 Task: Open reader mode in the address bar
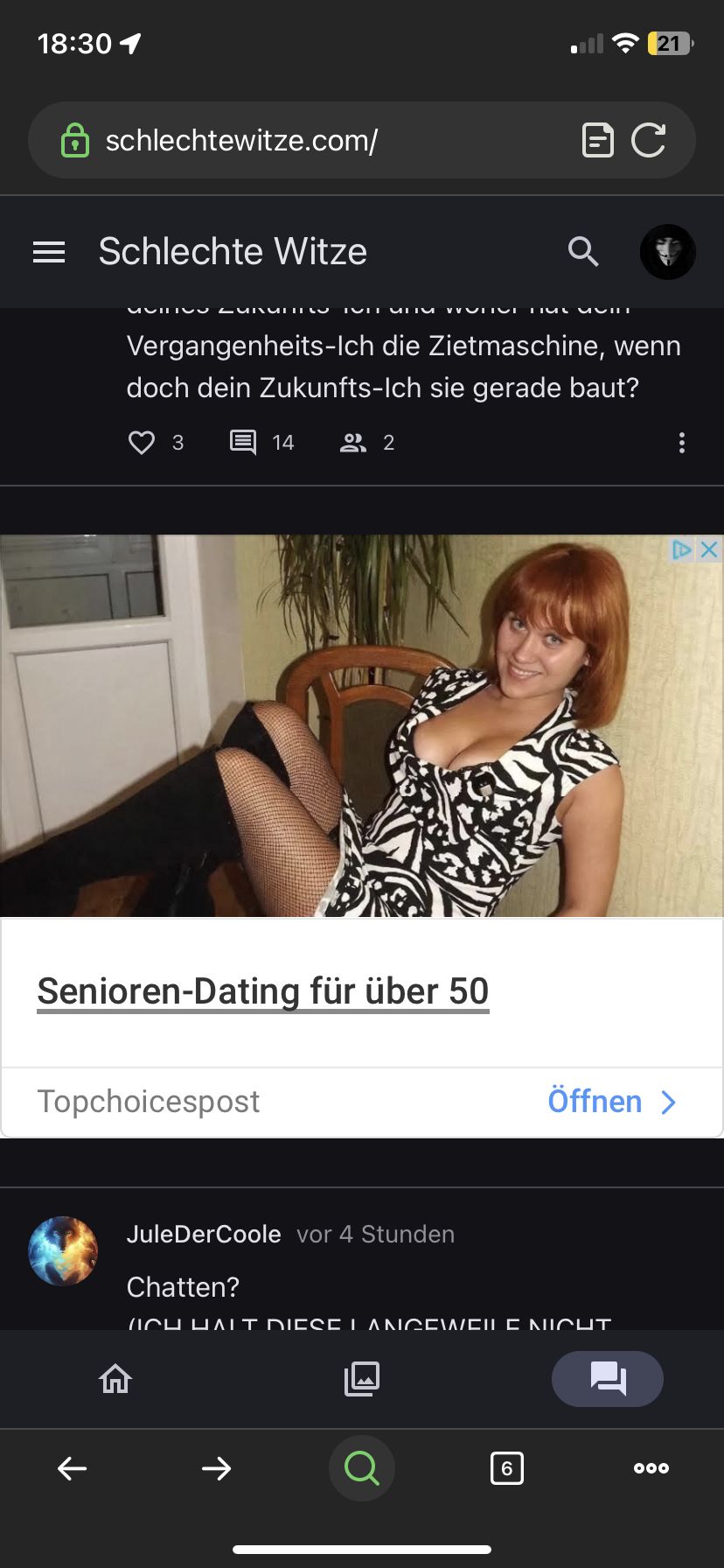pyautogui.click(x=598, y=140)
